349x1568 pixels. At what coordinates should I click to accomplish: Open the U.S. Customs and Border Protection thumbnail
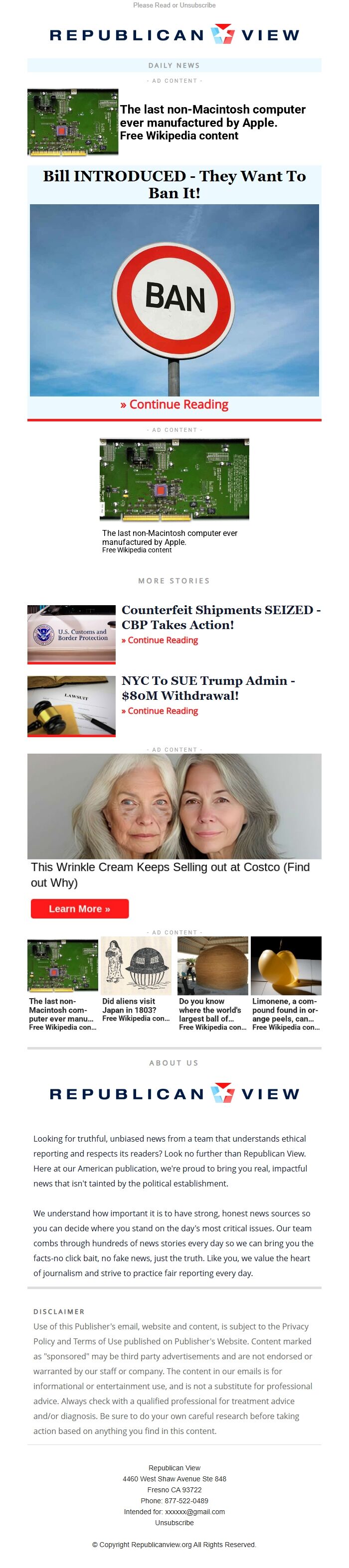(x=71, y=634)
